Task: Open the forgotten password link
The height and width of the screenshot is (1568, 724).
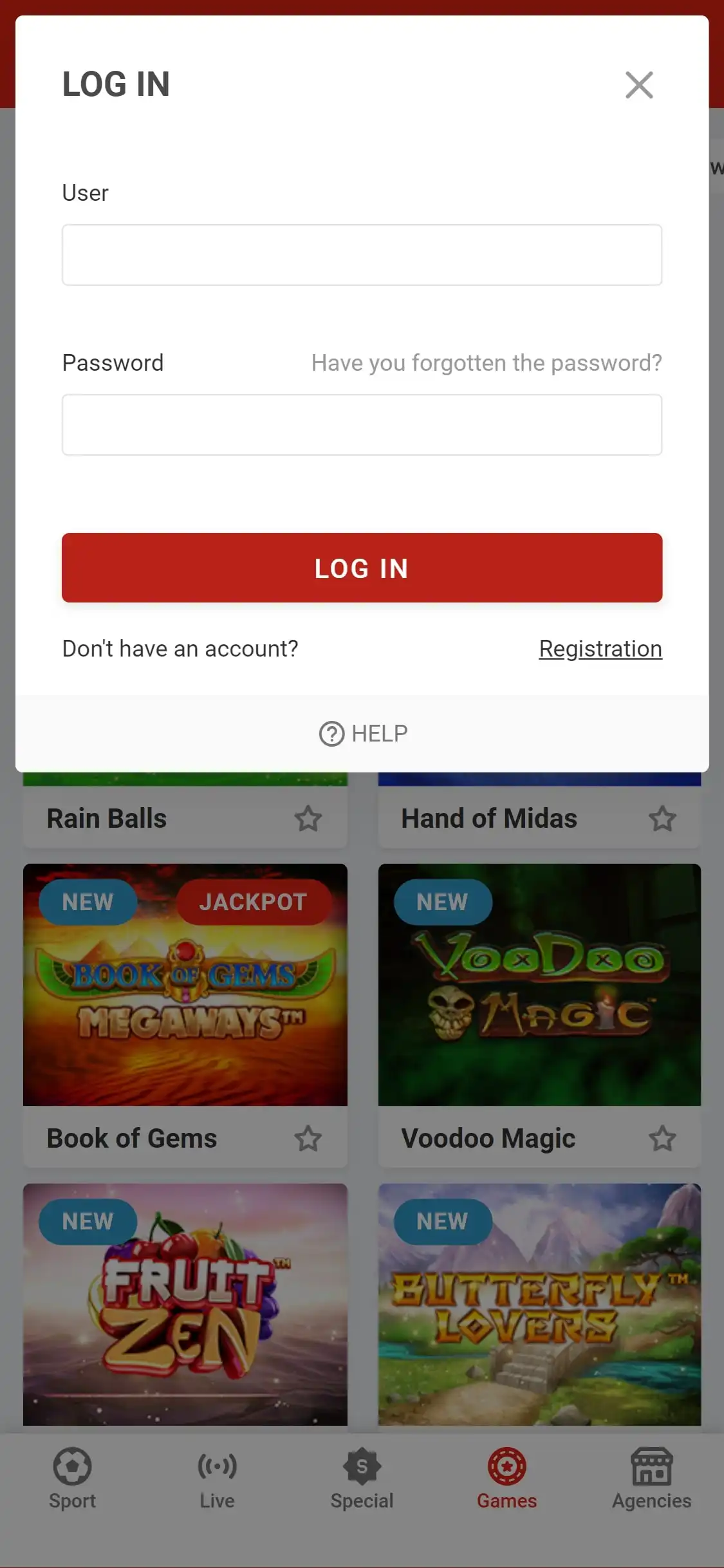Action: [487, 363]
